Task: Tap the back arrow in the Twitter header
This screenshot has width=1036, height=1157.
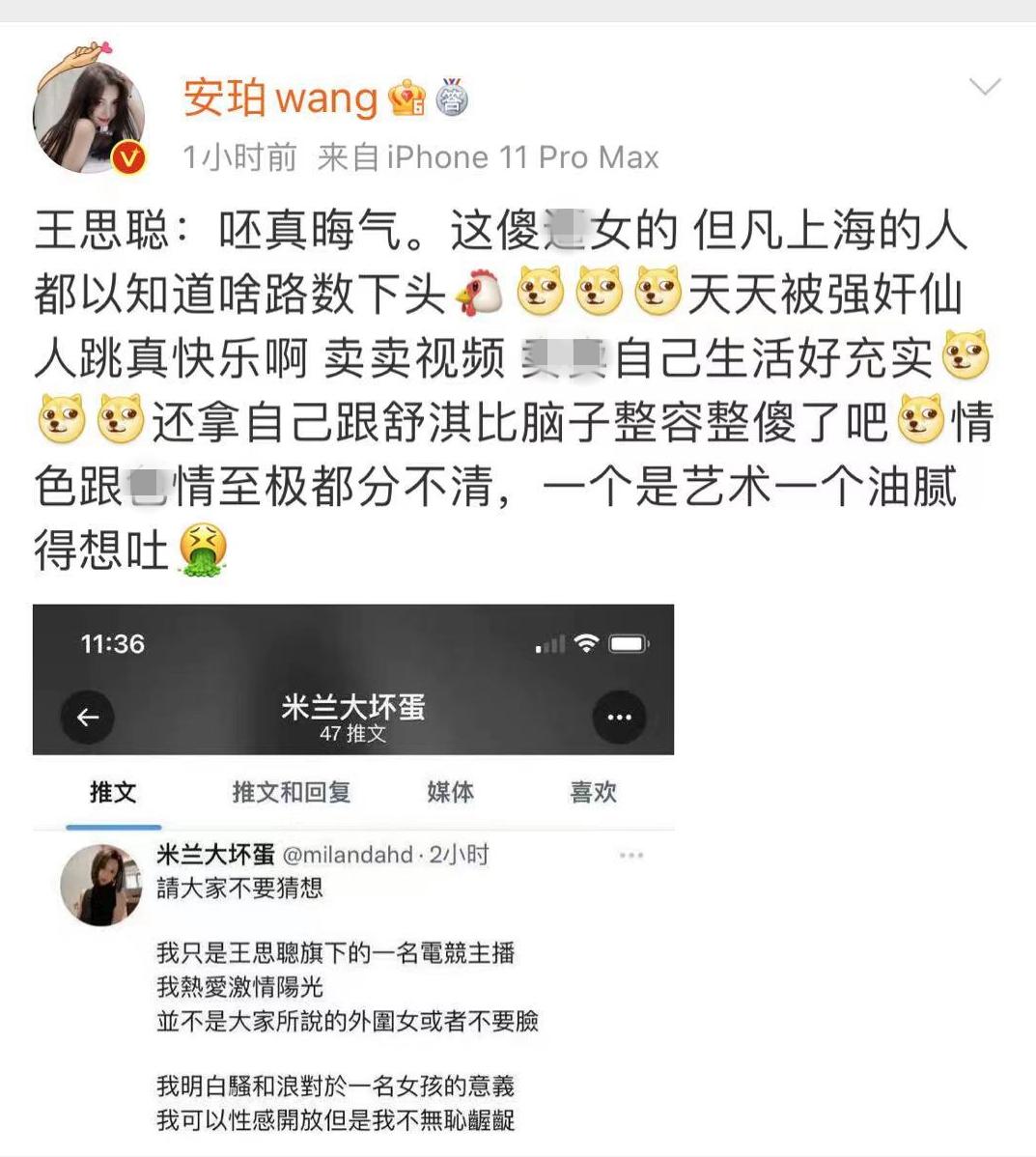Action: (88, 718)
